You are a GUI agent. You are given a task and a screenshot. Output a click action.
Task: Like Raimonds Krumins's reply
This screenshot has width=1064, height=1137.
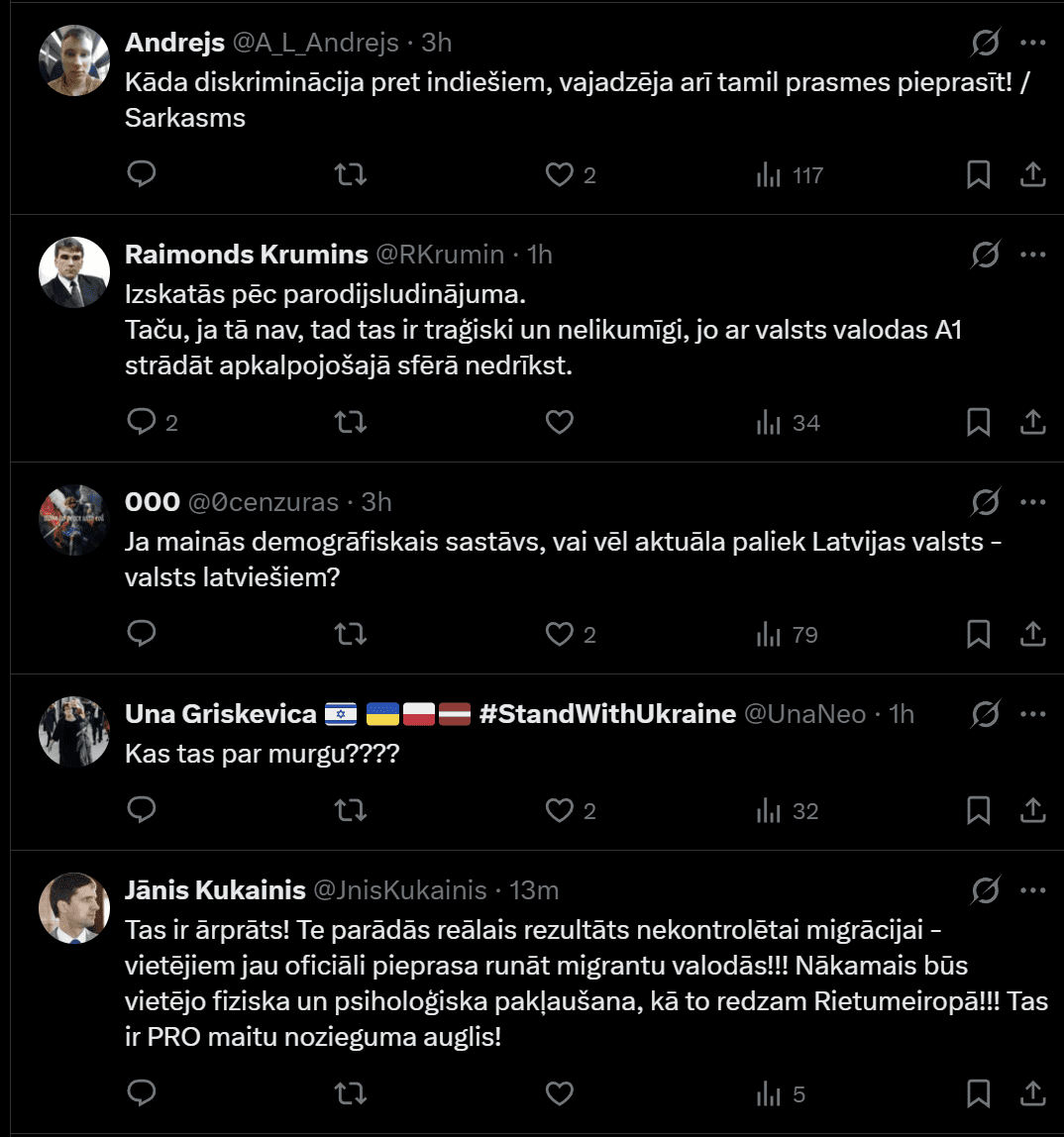560,423
